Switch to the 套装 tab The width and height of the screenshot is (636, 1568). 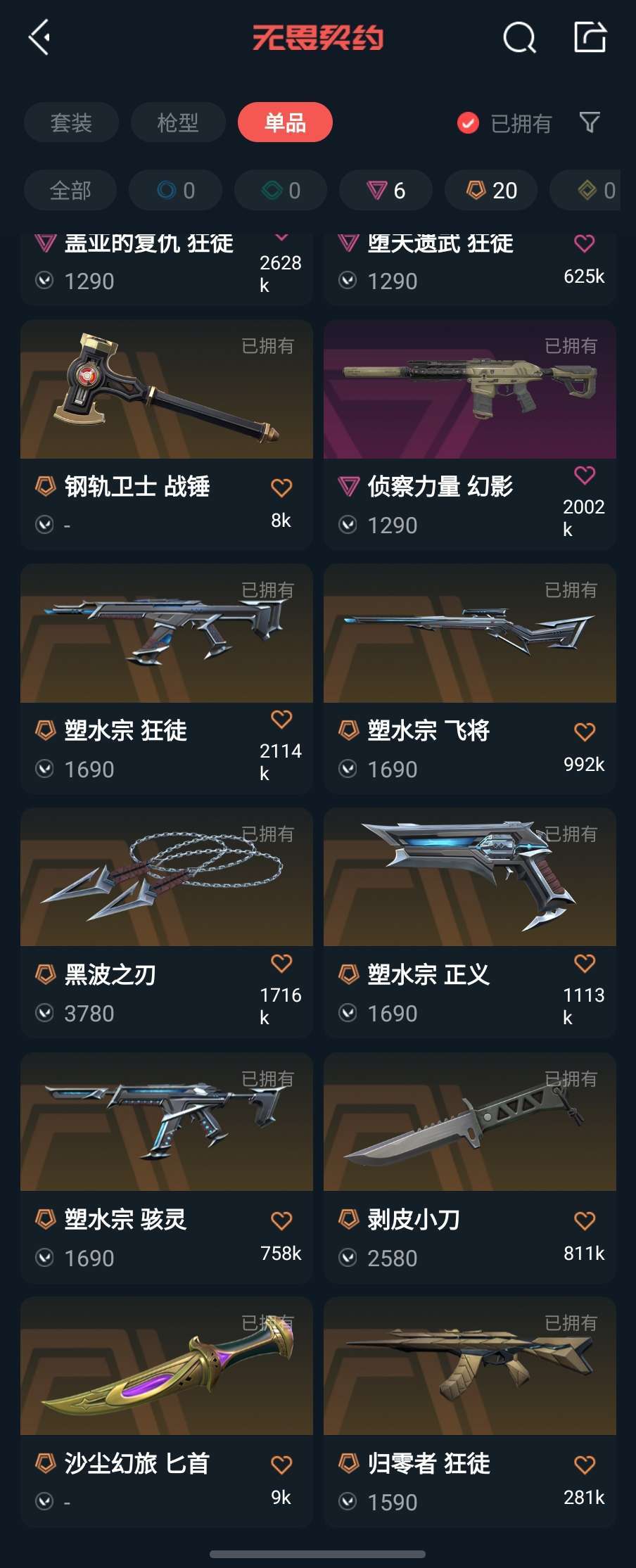pyautogui.click(x=71, y=122)
